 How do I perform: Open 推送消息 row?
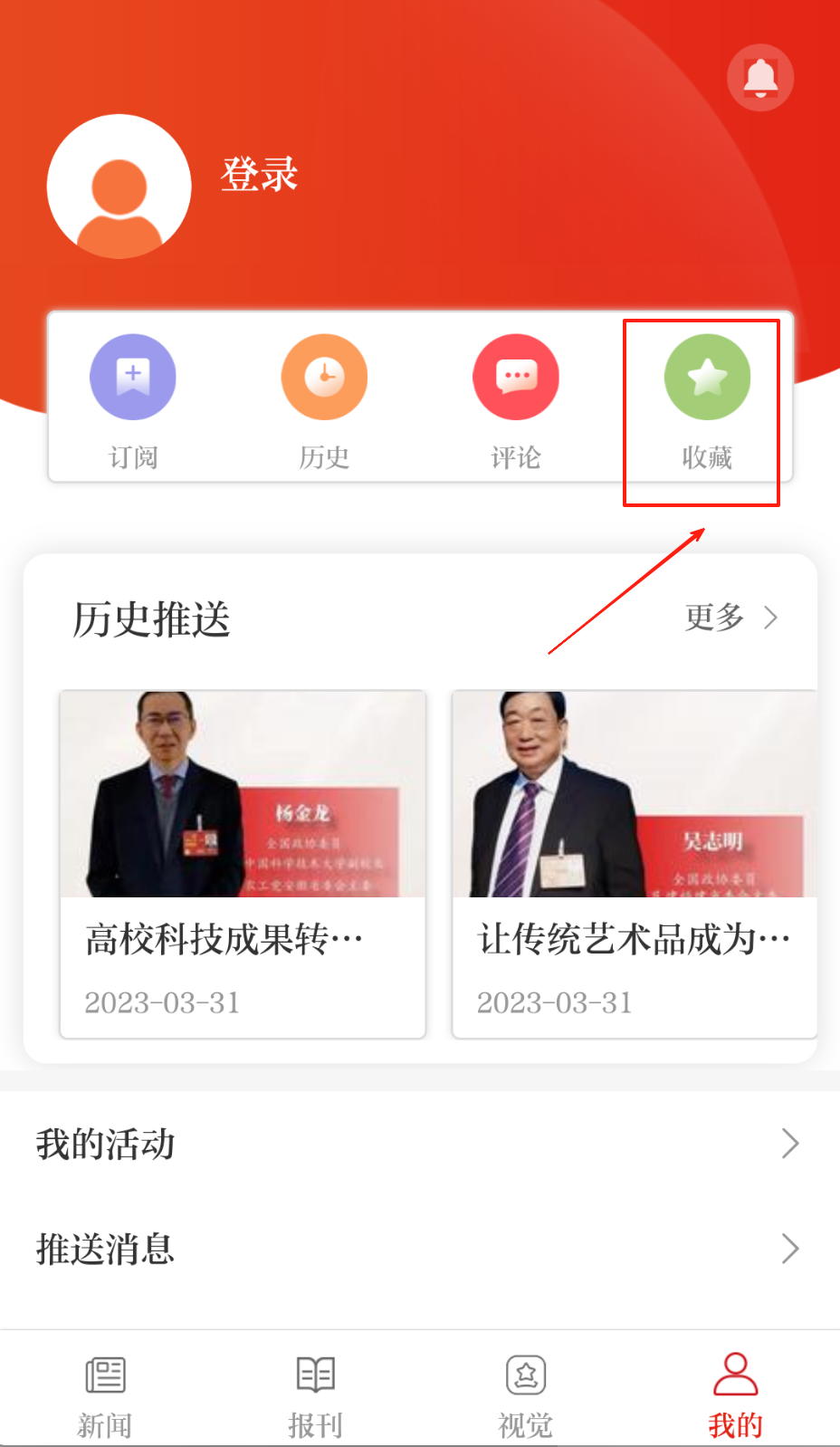pyautogui.click(x=420, y=1249)
